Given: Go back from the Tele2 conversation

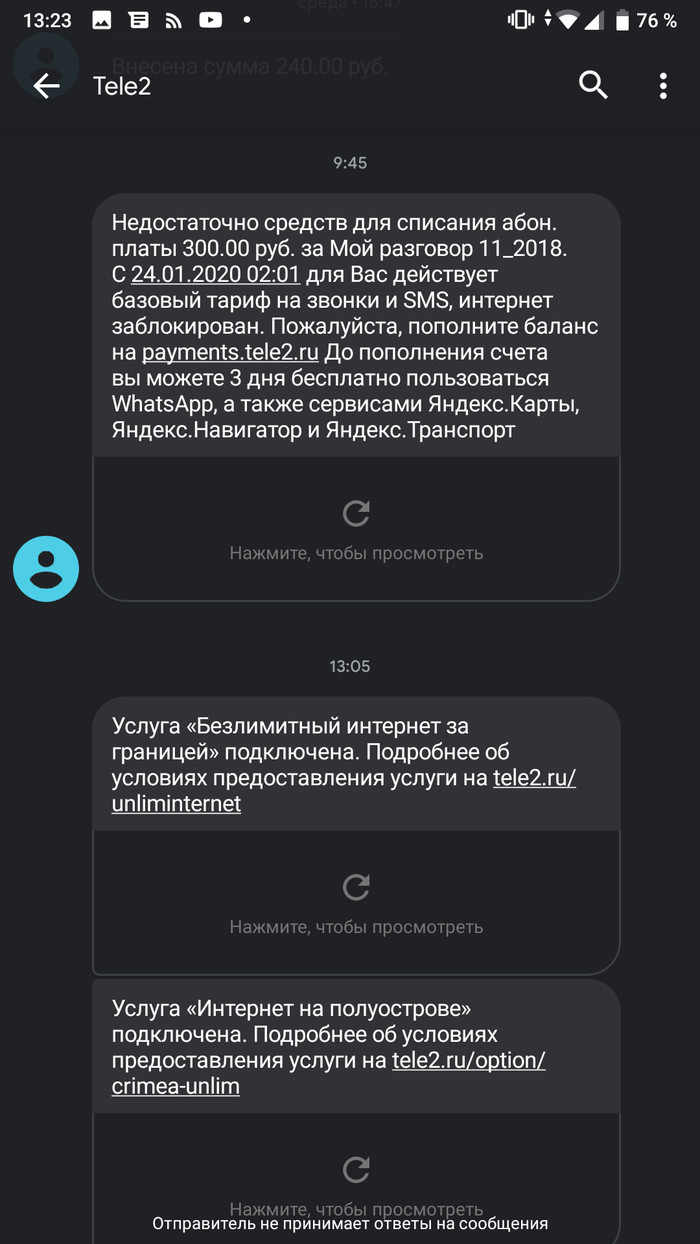Looking at the screenshot, I should [x=46, y=86].
